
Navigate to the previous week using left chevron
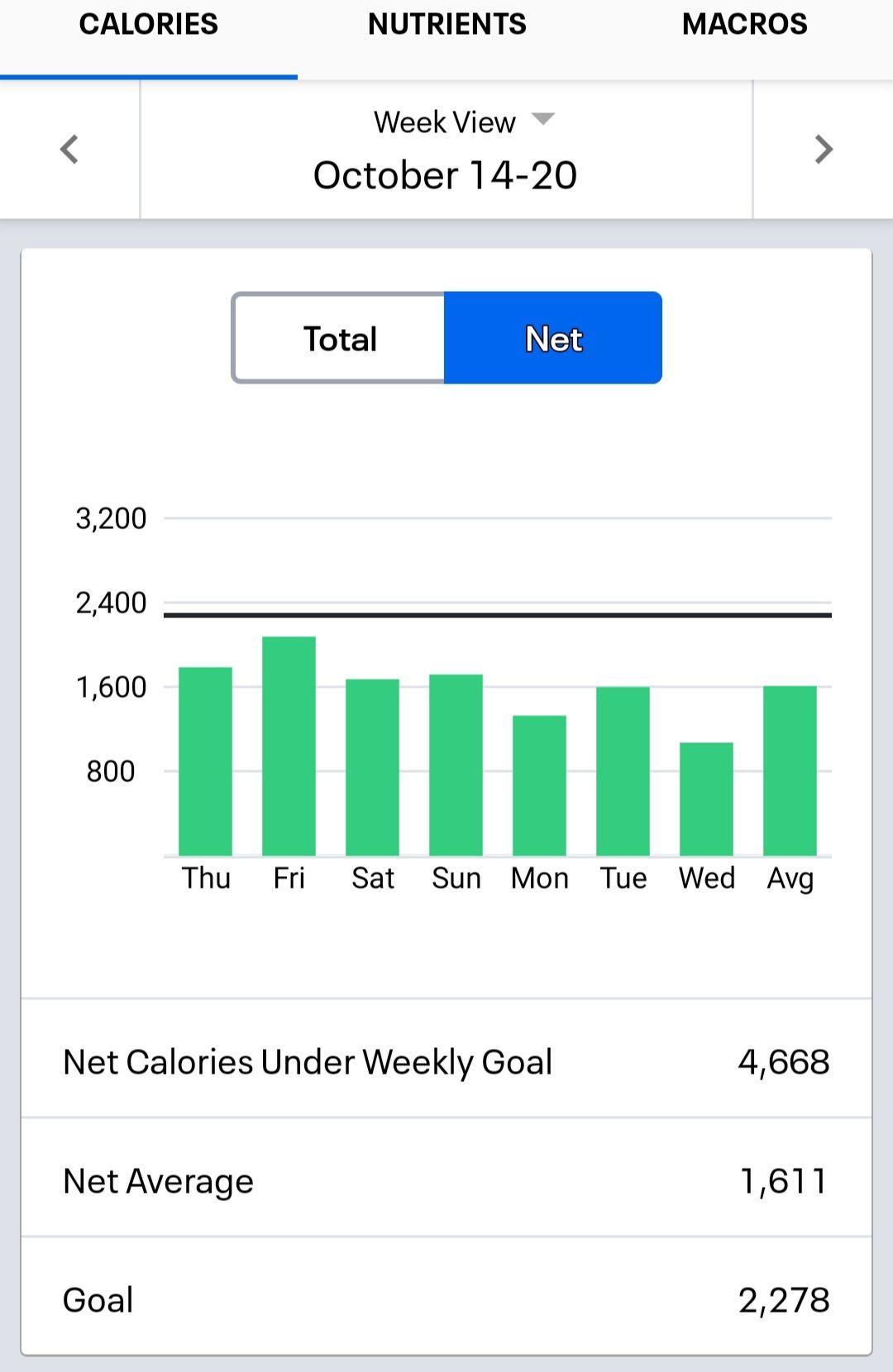pos(70,150)
